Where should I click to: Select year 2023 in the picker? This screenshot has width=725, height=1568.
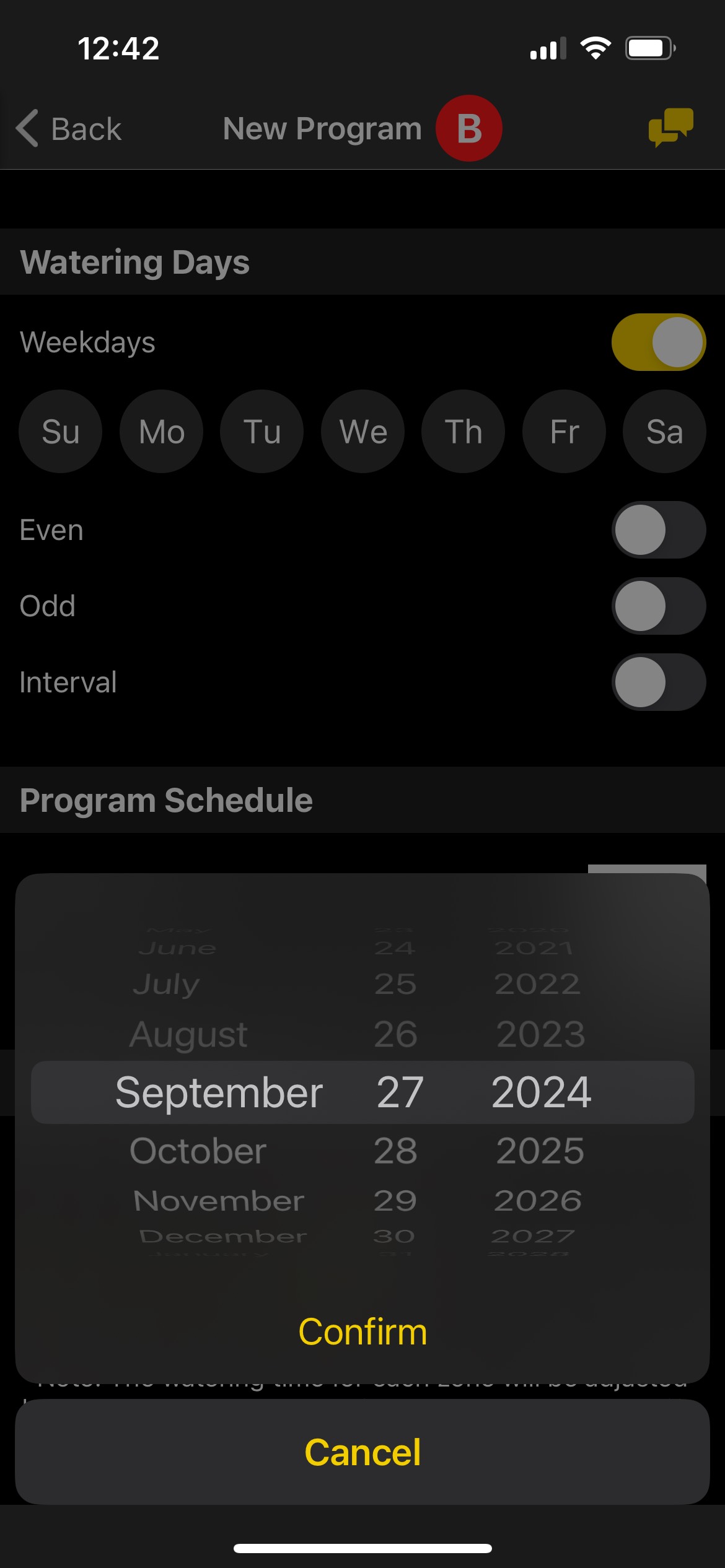tap(540, 1034)
